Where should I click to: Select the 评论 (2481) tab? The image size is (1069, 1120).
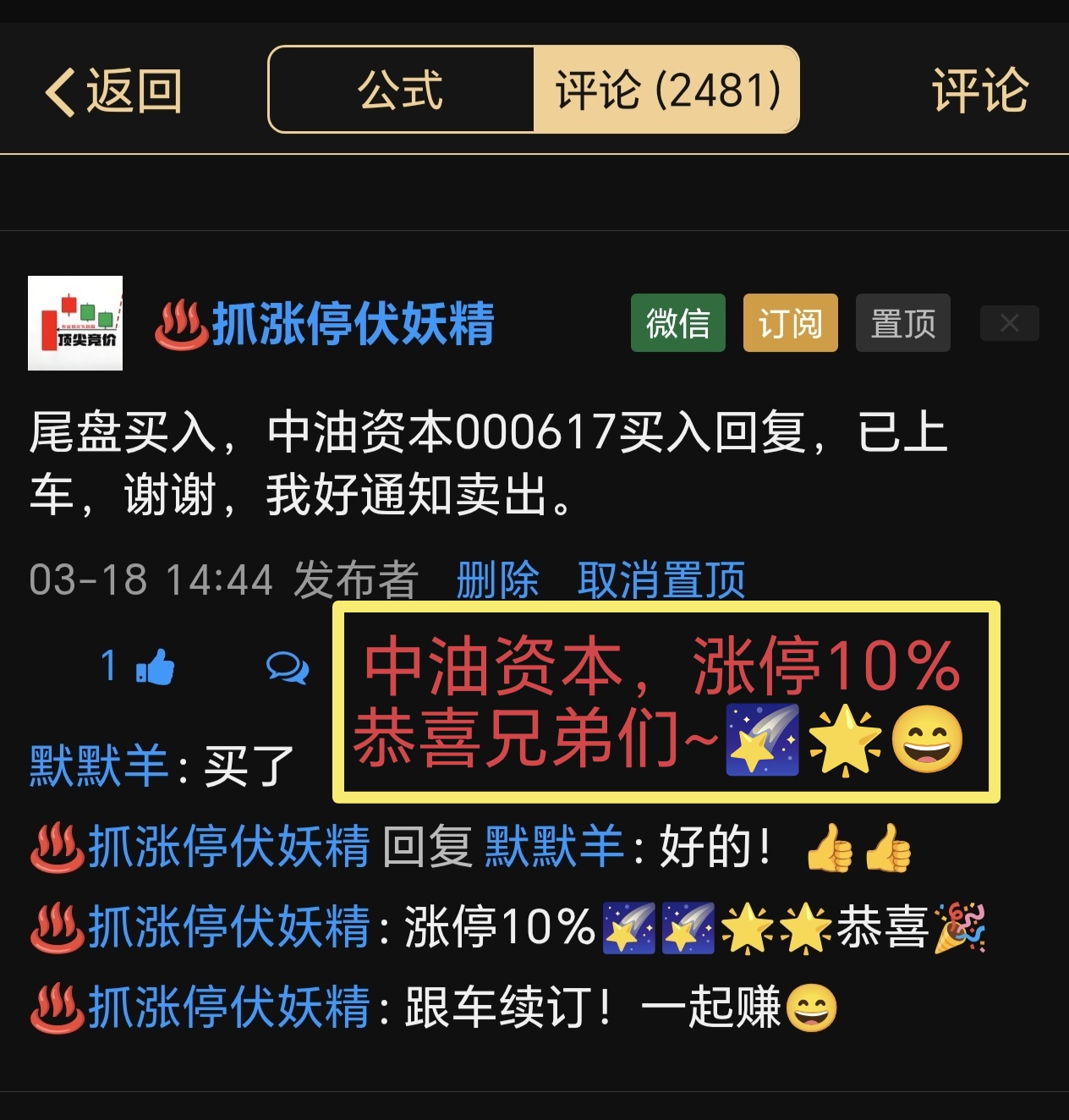(667, 91)
